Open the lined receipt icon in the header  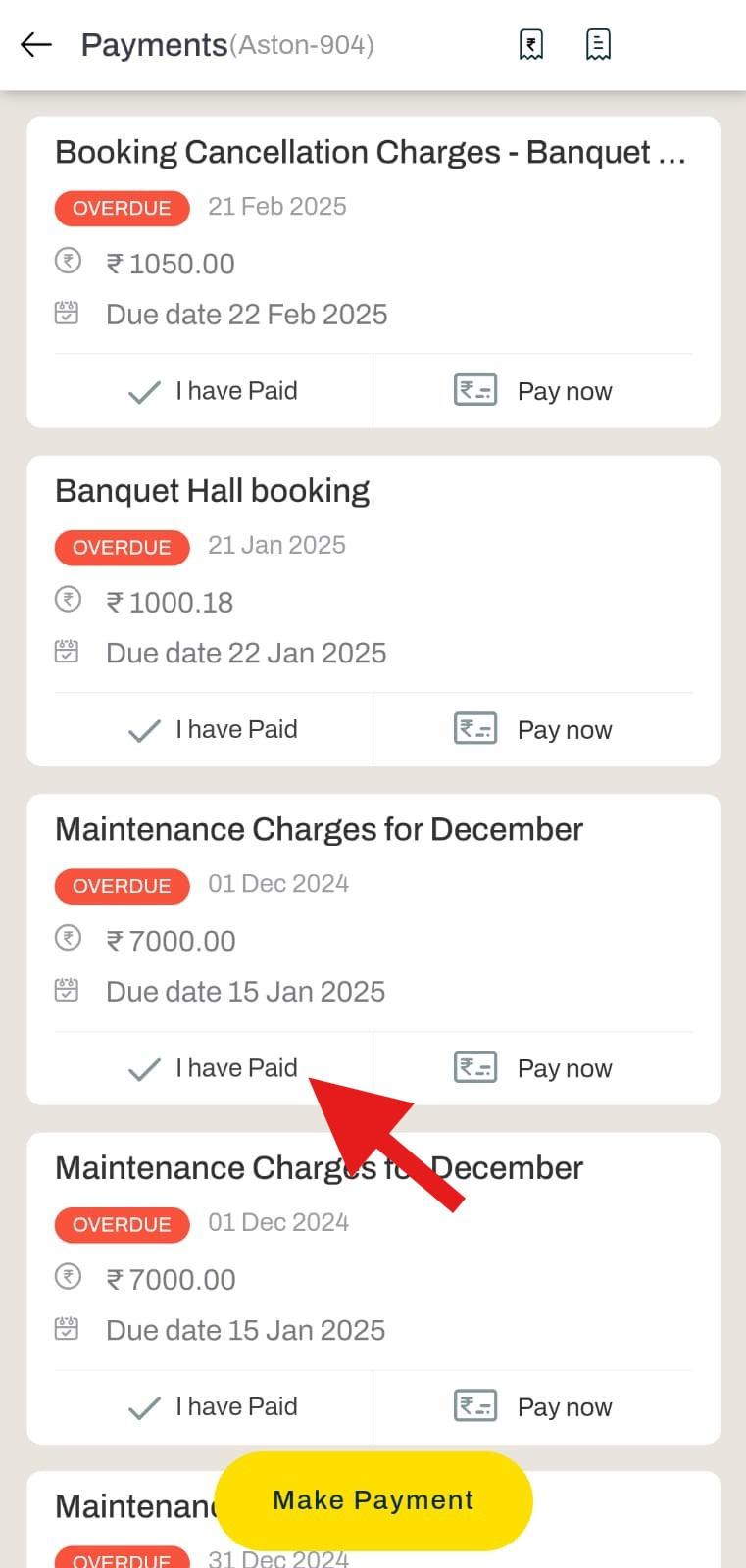pos(598,44)
